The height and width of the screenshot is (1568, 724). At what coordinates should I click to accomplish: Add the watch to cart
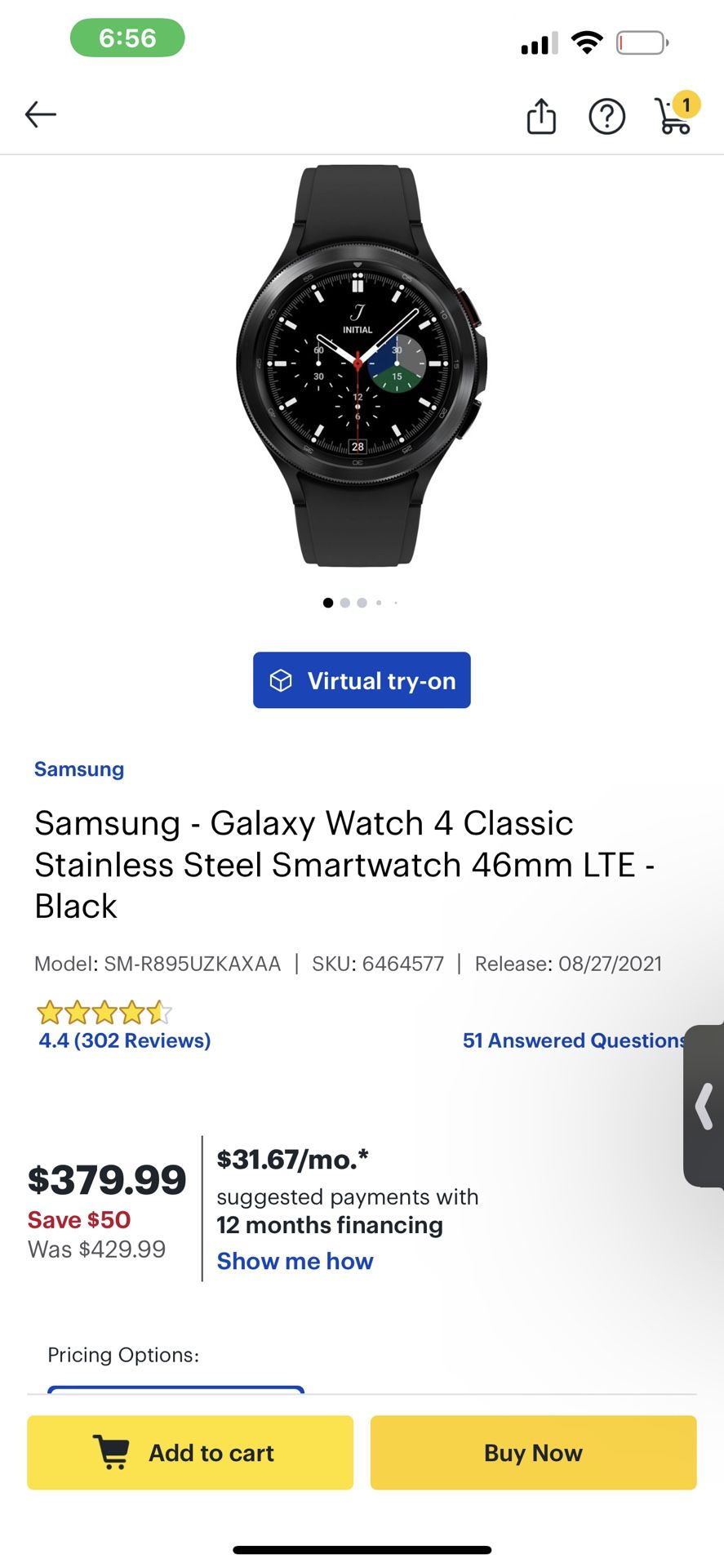click(x=190, y=1453)
